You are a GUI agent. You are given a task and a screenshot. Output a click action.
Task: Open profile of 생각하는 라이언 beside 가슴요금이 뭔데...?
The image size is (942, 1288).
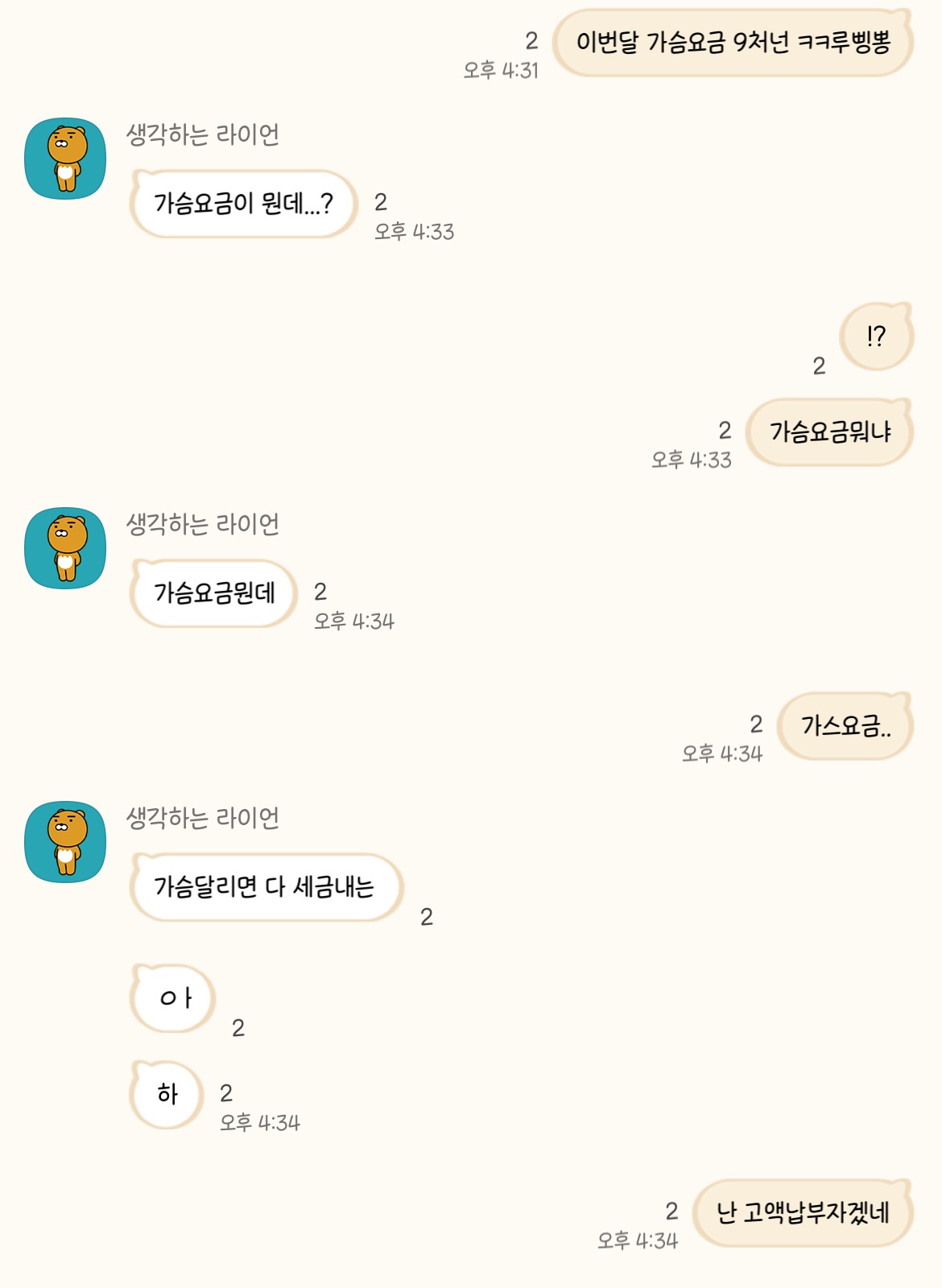coord(65,159)
